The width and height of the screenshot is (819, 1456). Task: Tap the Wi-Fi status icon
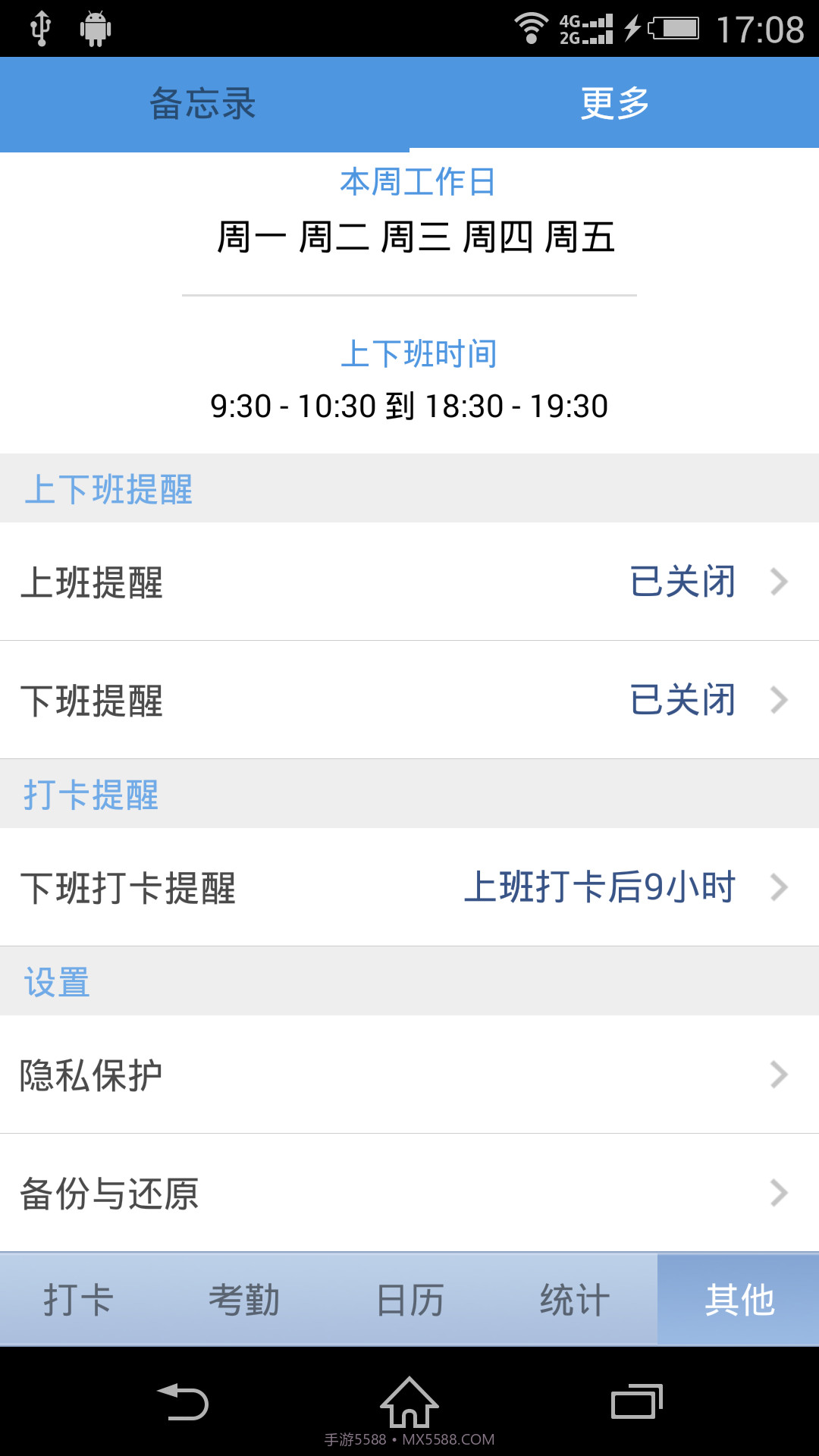pyautogui.click(x=531, y=27)
